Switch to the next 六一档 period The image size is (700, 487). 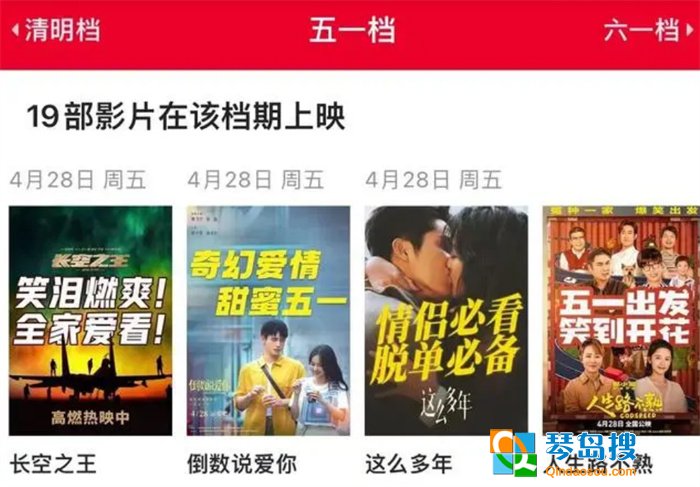(647, 29)
